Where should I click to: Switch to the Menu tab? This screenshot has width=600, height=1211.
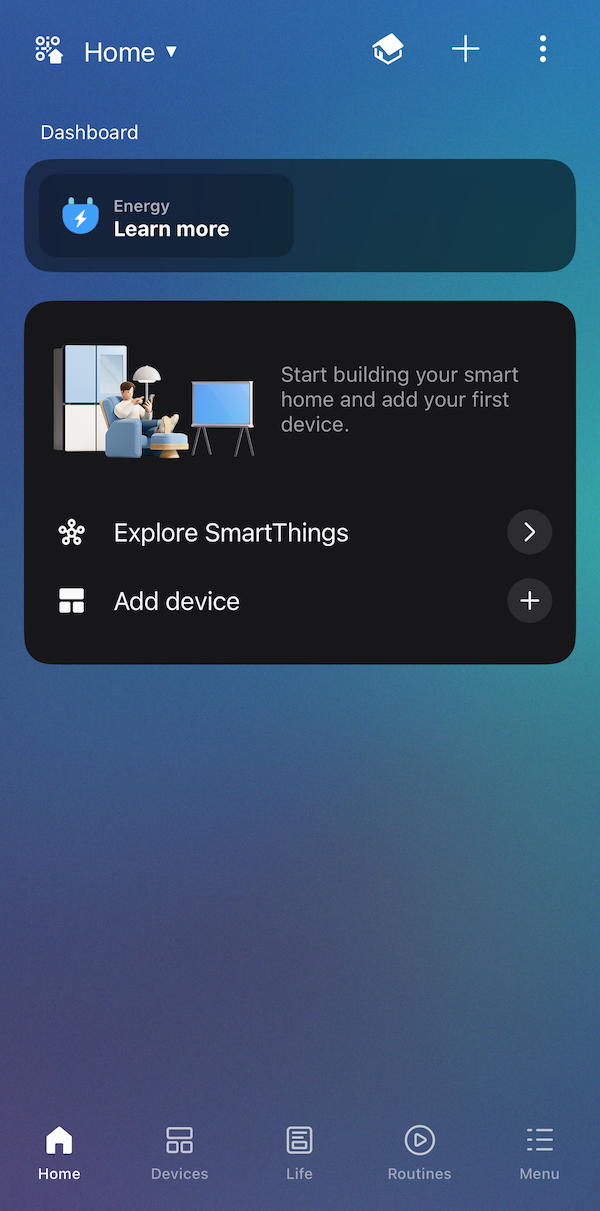tap(539, 1152)
